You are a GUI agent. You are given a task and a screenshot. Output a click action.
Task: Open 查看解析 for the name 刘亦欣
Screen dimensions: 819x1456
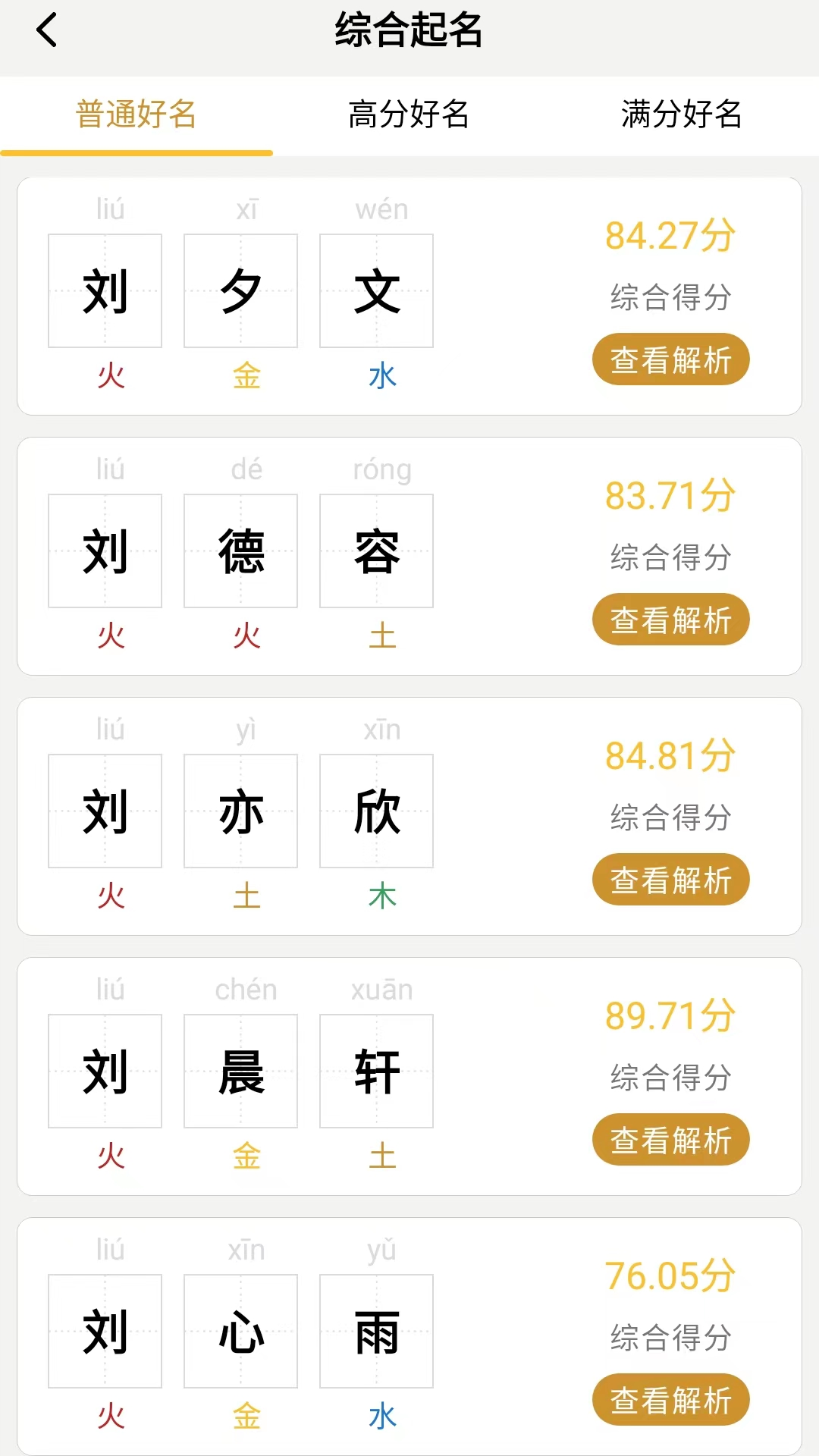(670, 880)
